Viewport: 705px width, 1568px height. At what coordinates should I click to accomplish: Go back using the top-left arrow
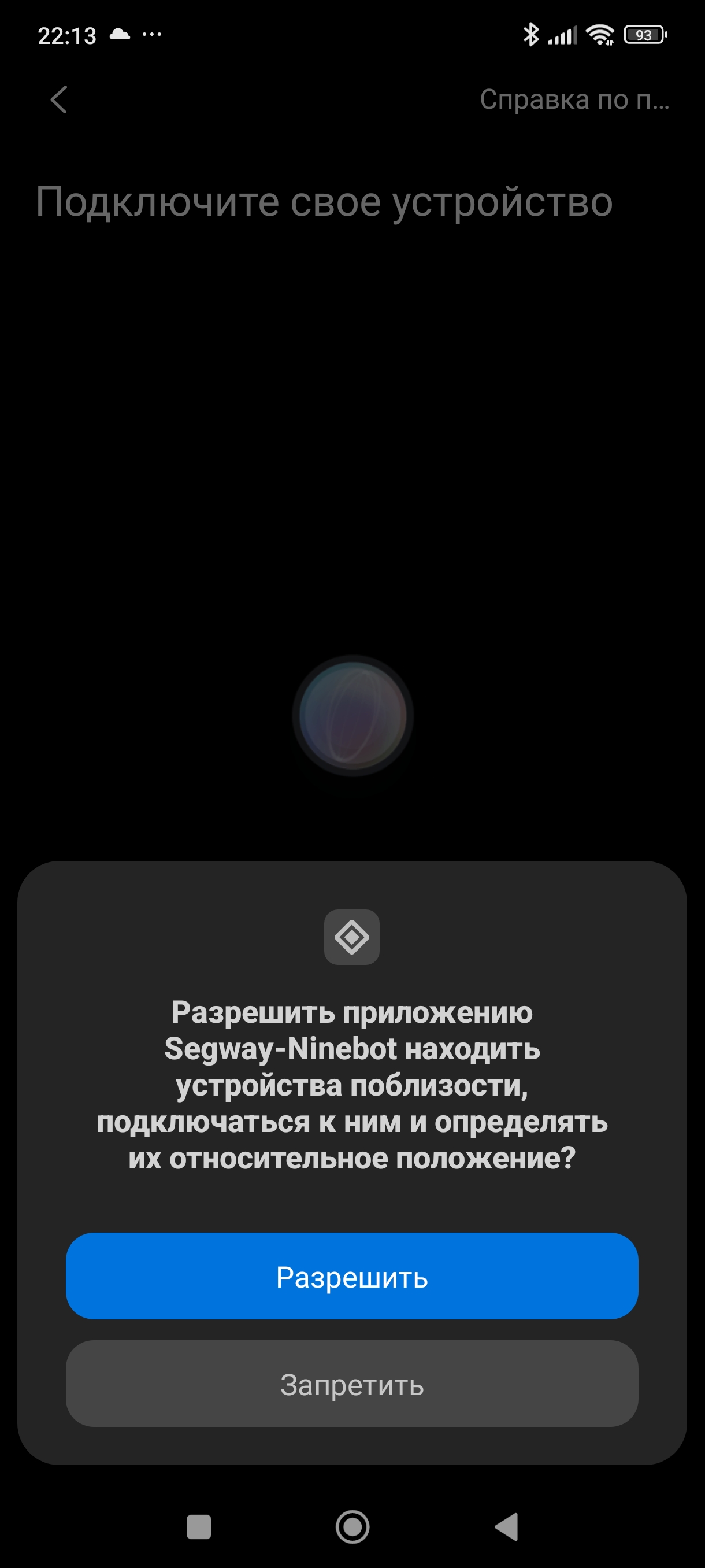[59, 99]
